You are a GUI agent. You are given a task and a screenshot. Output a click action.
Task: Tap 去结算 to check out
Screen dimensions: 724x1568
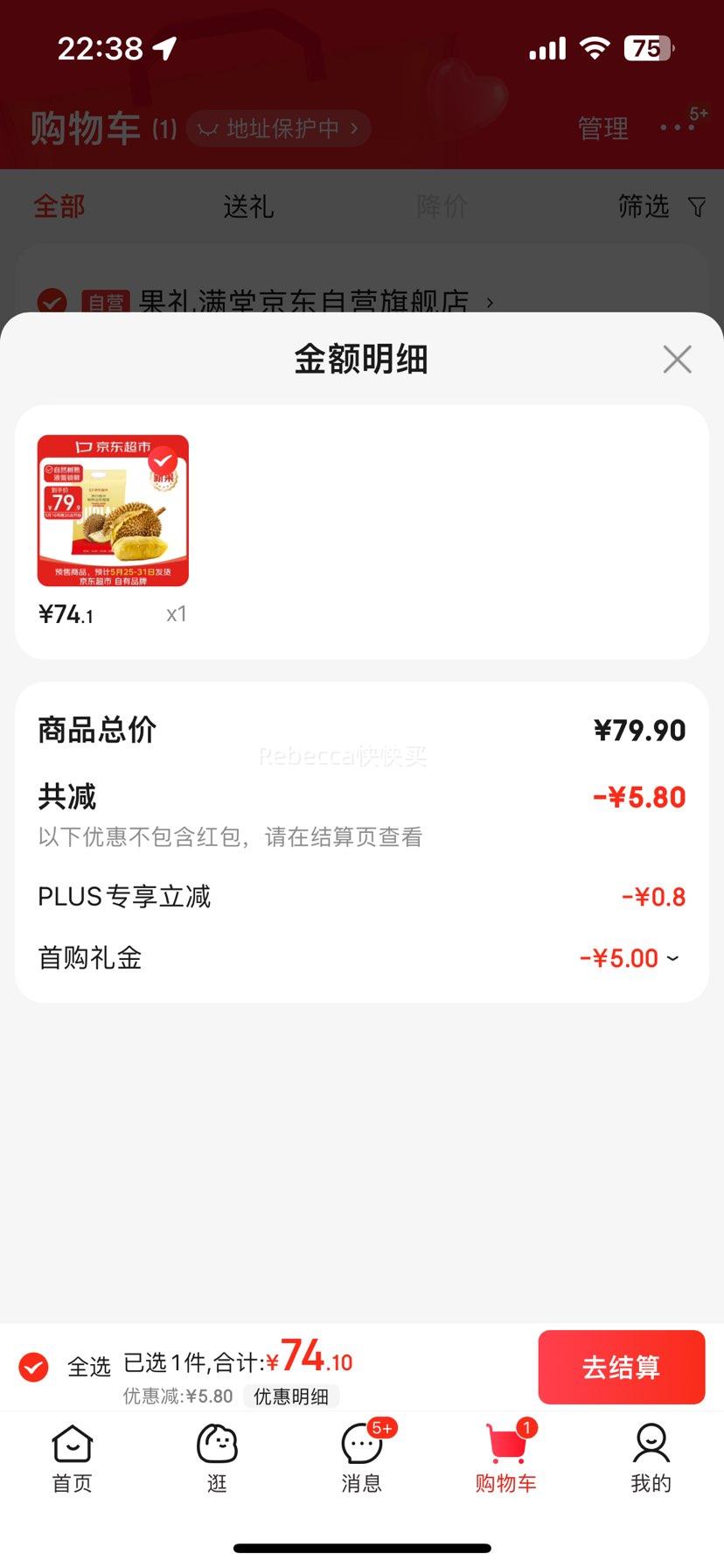[x=622, y=1367]
